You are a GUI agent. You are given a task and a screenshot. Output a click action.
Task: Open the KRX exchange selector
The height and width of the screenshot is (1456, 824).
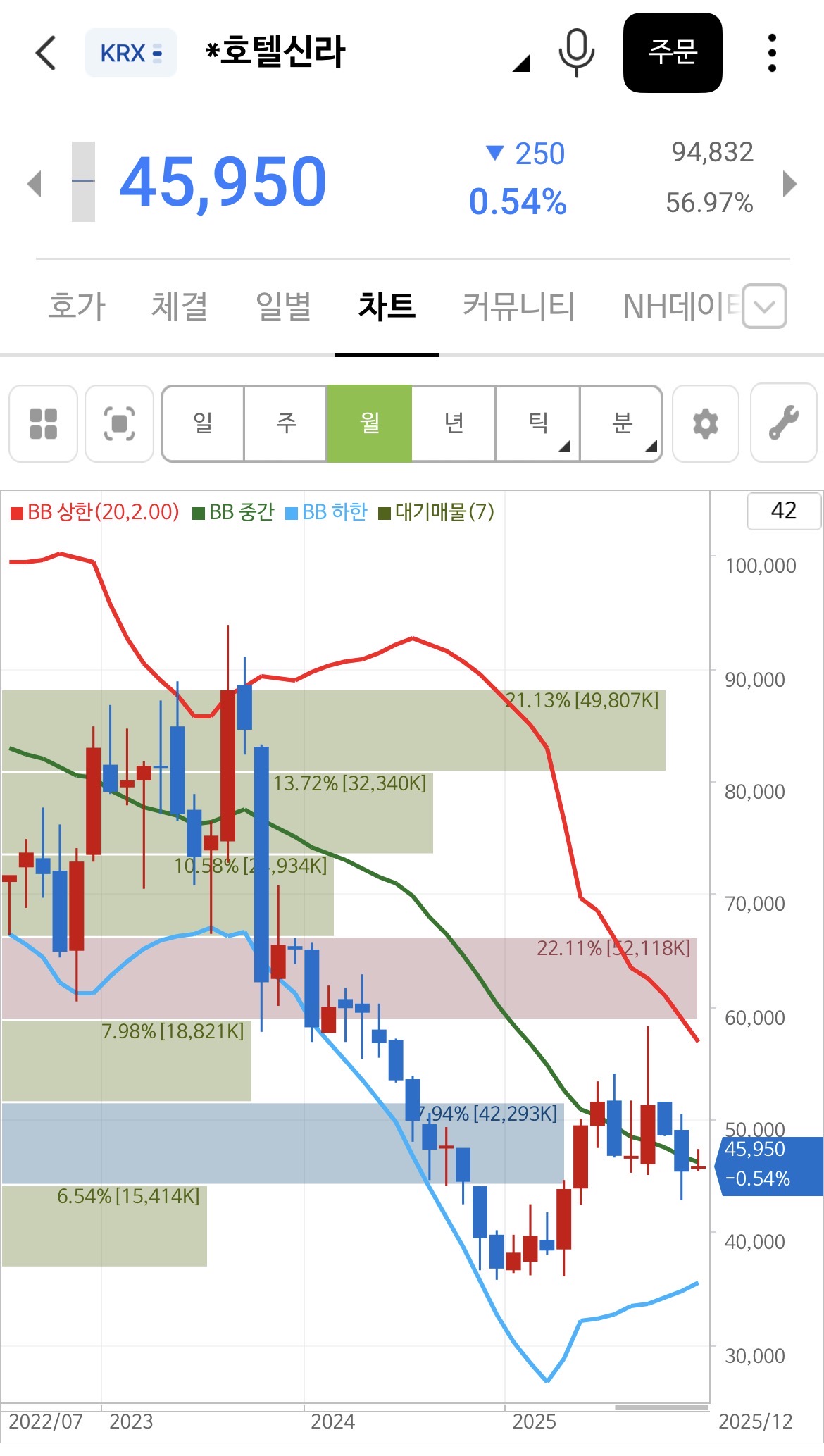click(x=131, y=53)
